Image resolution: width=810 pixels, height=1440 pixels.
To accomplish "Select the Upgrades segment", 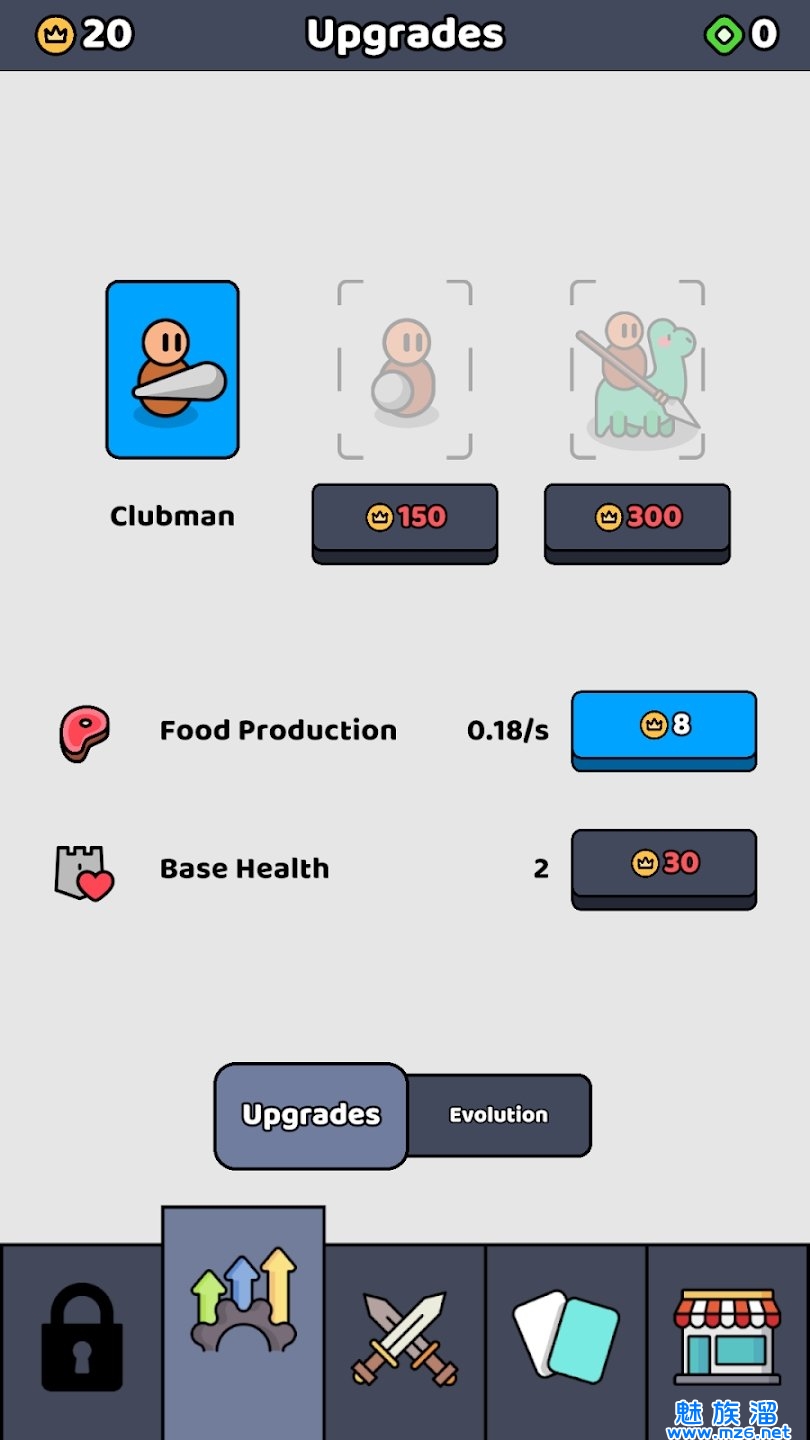I will pos(311,1115).
